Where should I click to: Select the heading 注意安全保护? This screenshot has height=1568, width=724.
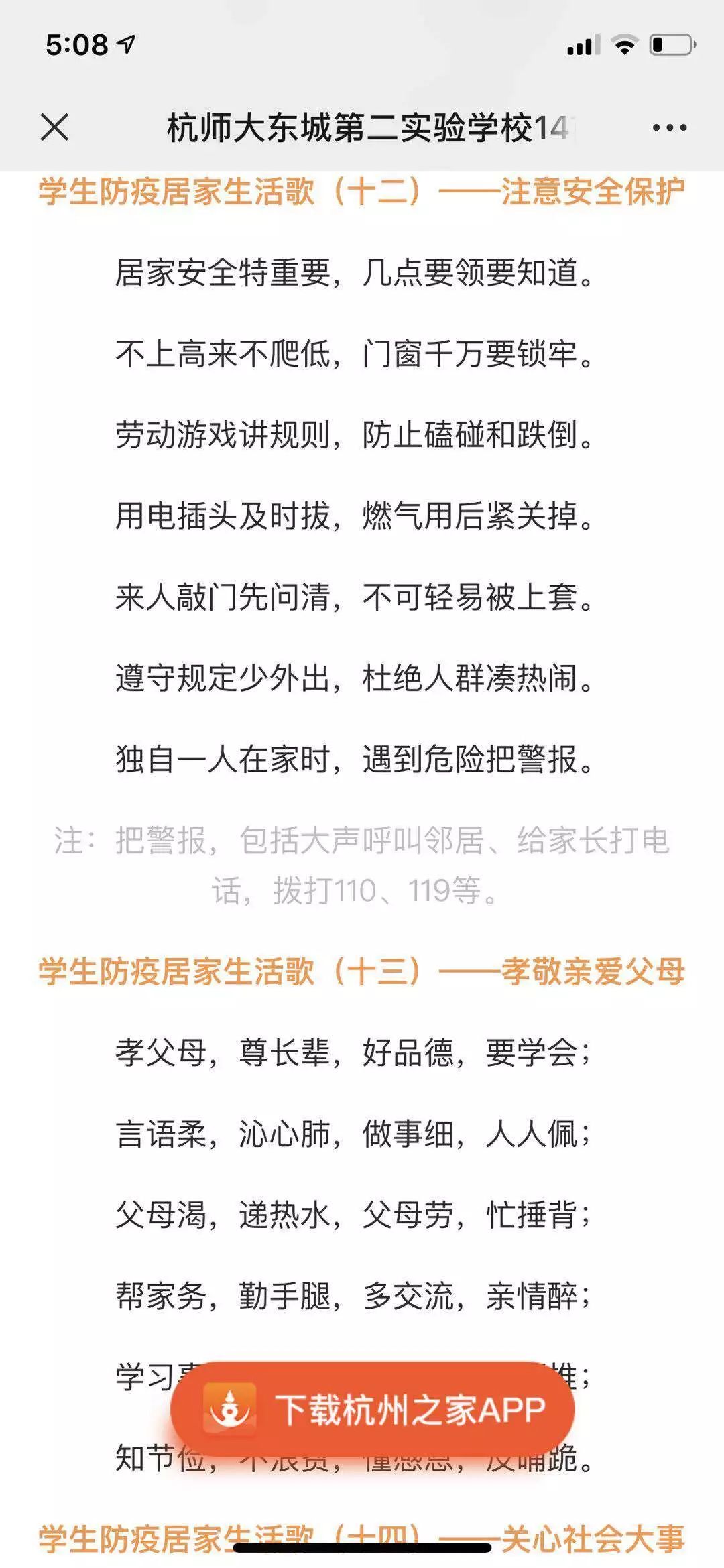pyautogui.click(x=593, y=192)
